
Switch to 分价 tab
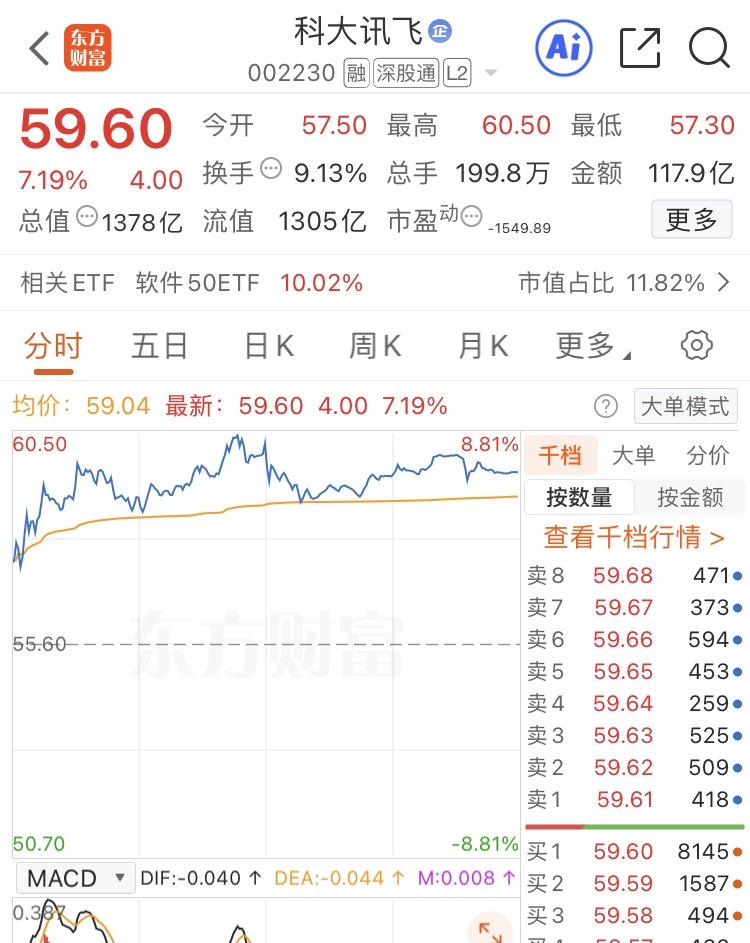(x=708, y=455)
